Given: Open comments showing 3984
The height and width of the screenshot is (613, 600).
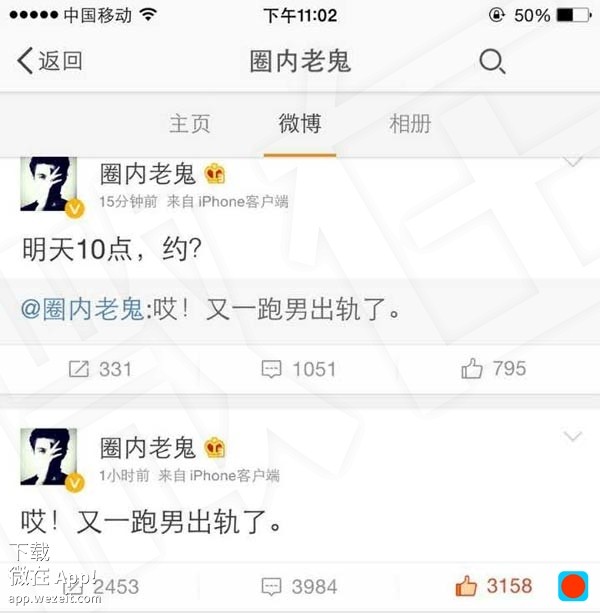Looking at the screenshot, I should pos(299,586).
